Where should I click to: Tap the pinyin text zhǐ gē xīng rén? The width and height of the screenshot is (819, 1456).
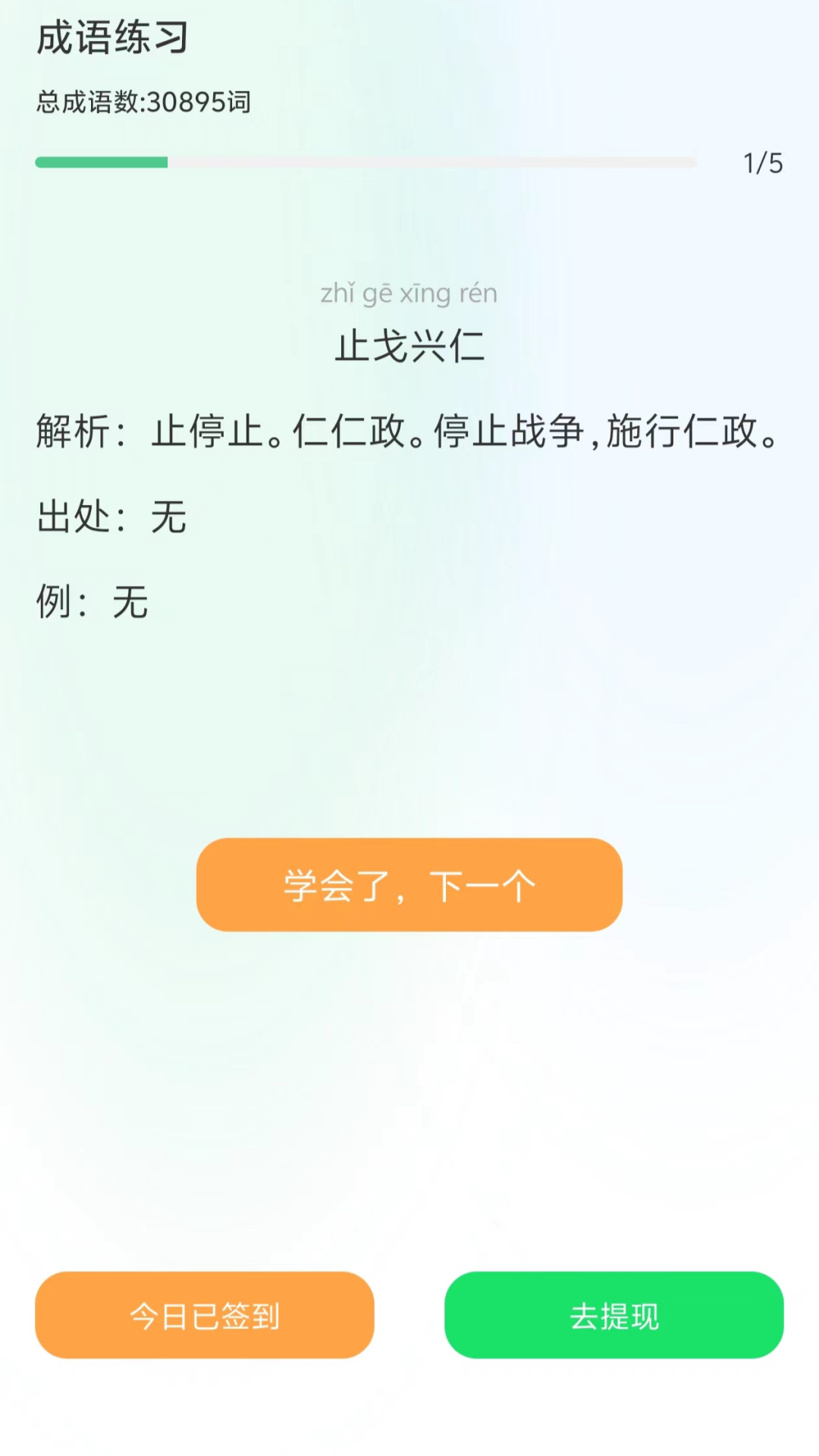pos(409,293)
